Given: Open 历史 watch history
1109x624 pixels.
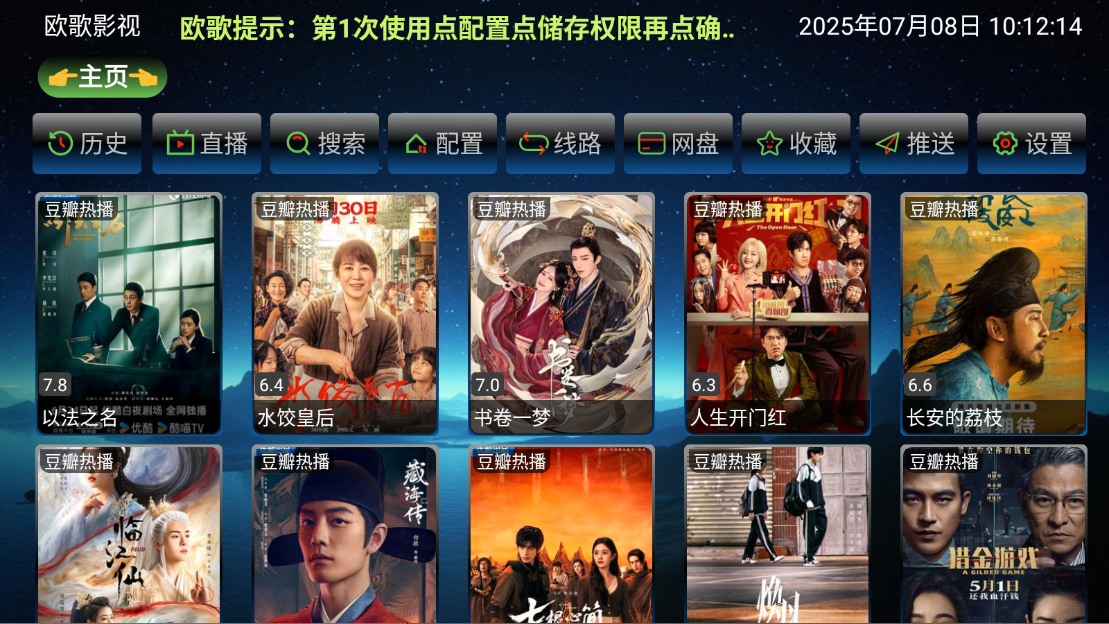Looking at the screenshot, I should [87, 144].
